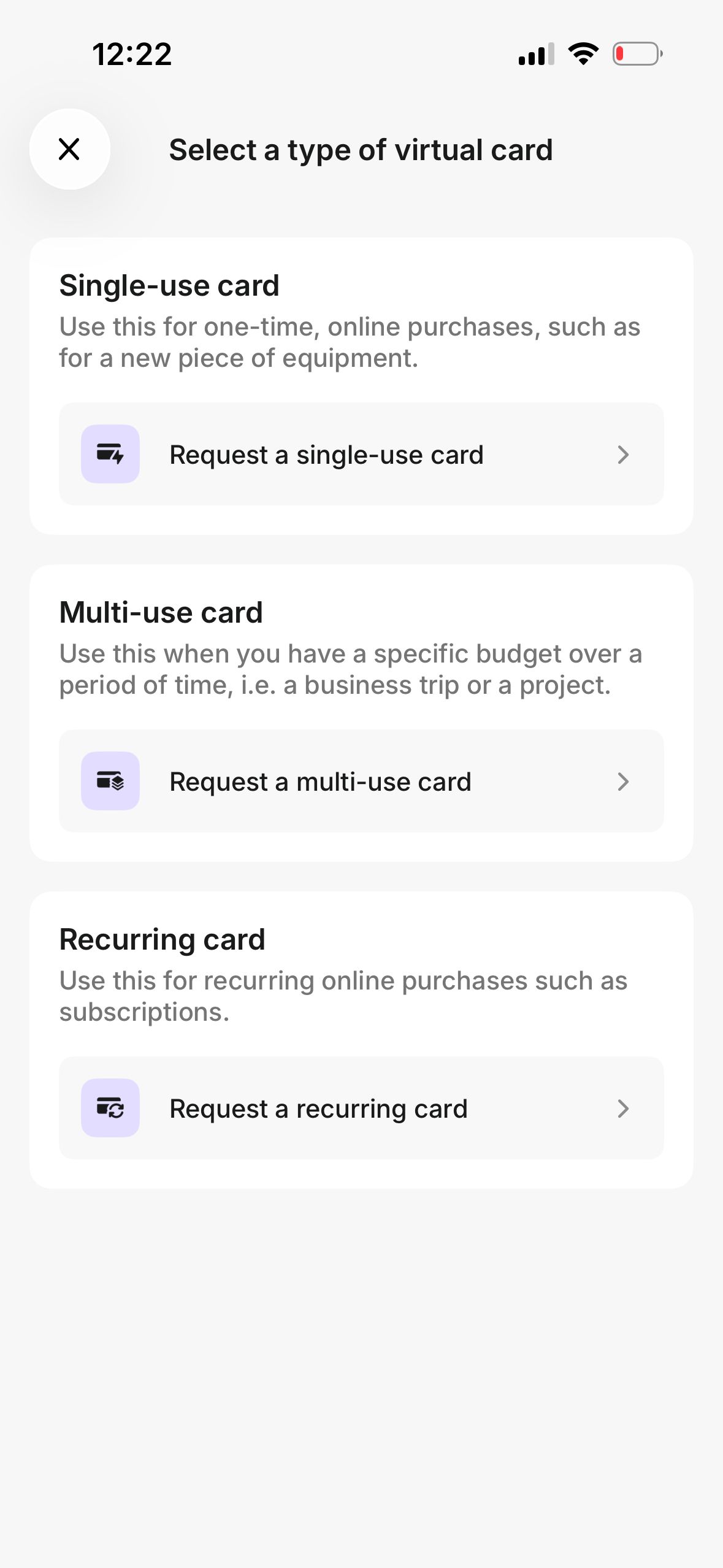Tap the low battery indicator
The image size is (723, 1568).
tap(637, 54)
